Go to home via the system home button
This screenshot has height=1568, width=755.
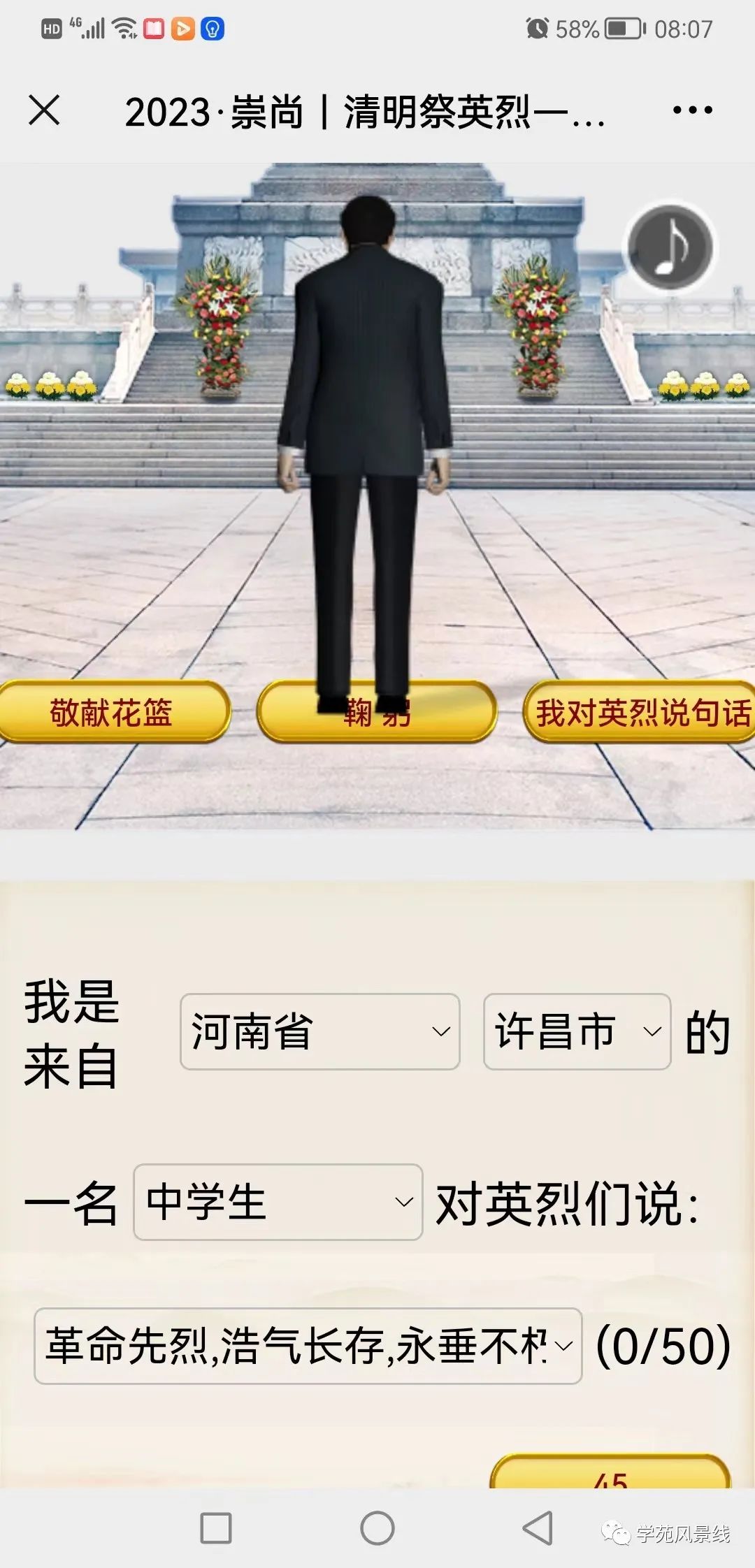[x=377, y=1528]
